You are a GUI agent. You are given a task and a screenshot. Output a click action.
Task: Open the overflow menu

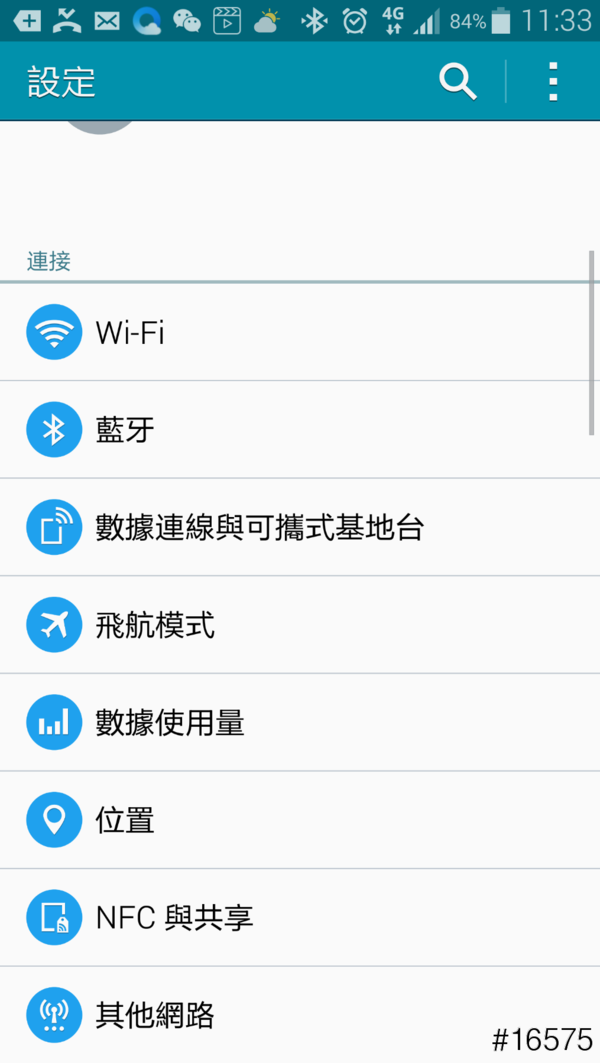click(x=553, y=82)
